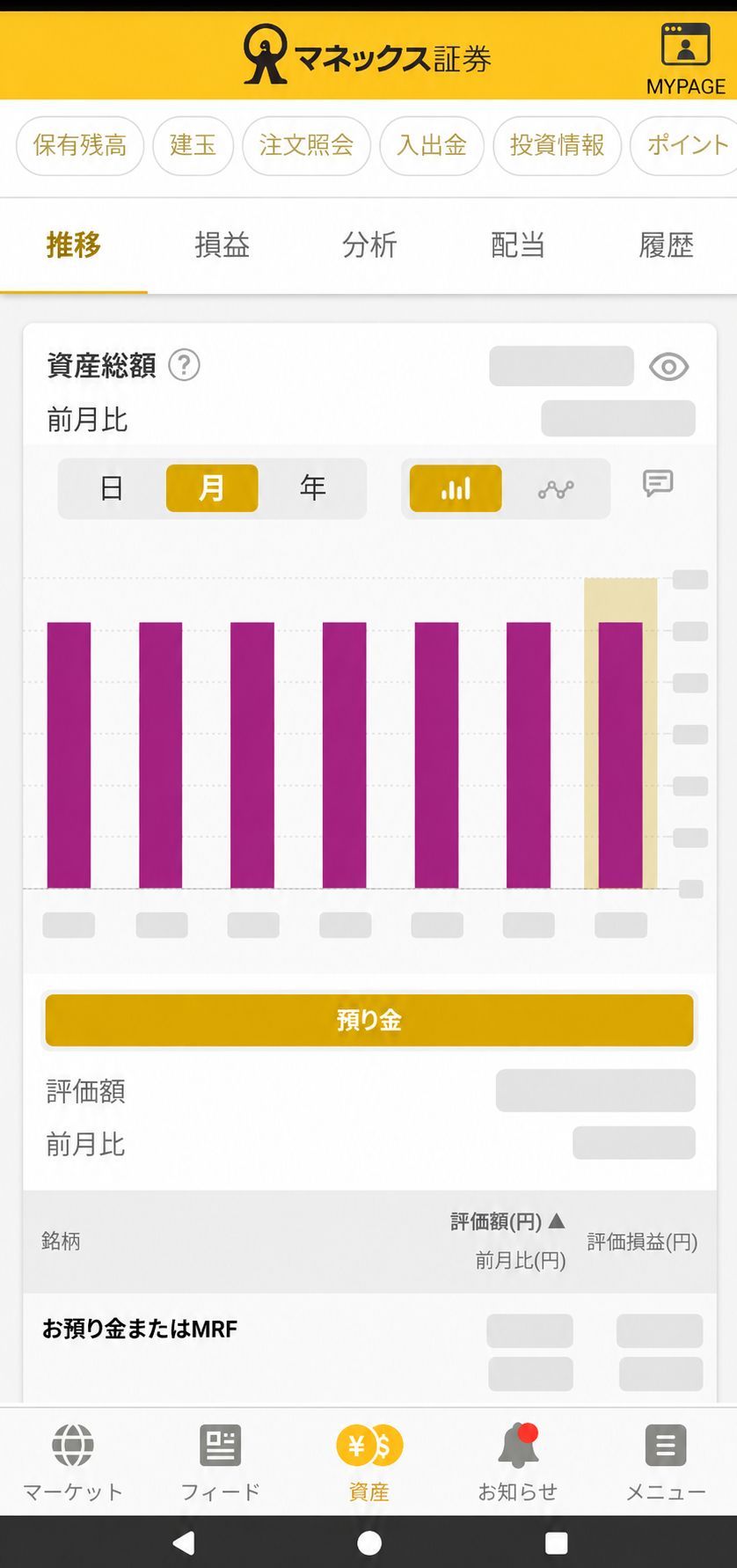
Task: Open the マーケット bottom tab
Action: (73, 1459)
